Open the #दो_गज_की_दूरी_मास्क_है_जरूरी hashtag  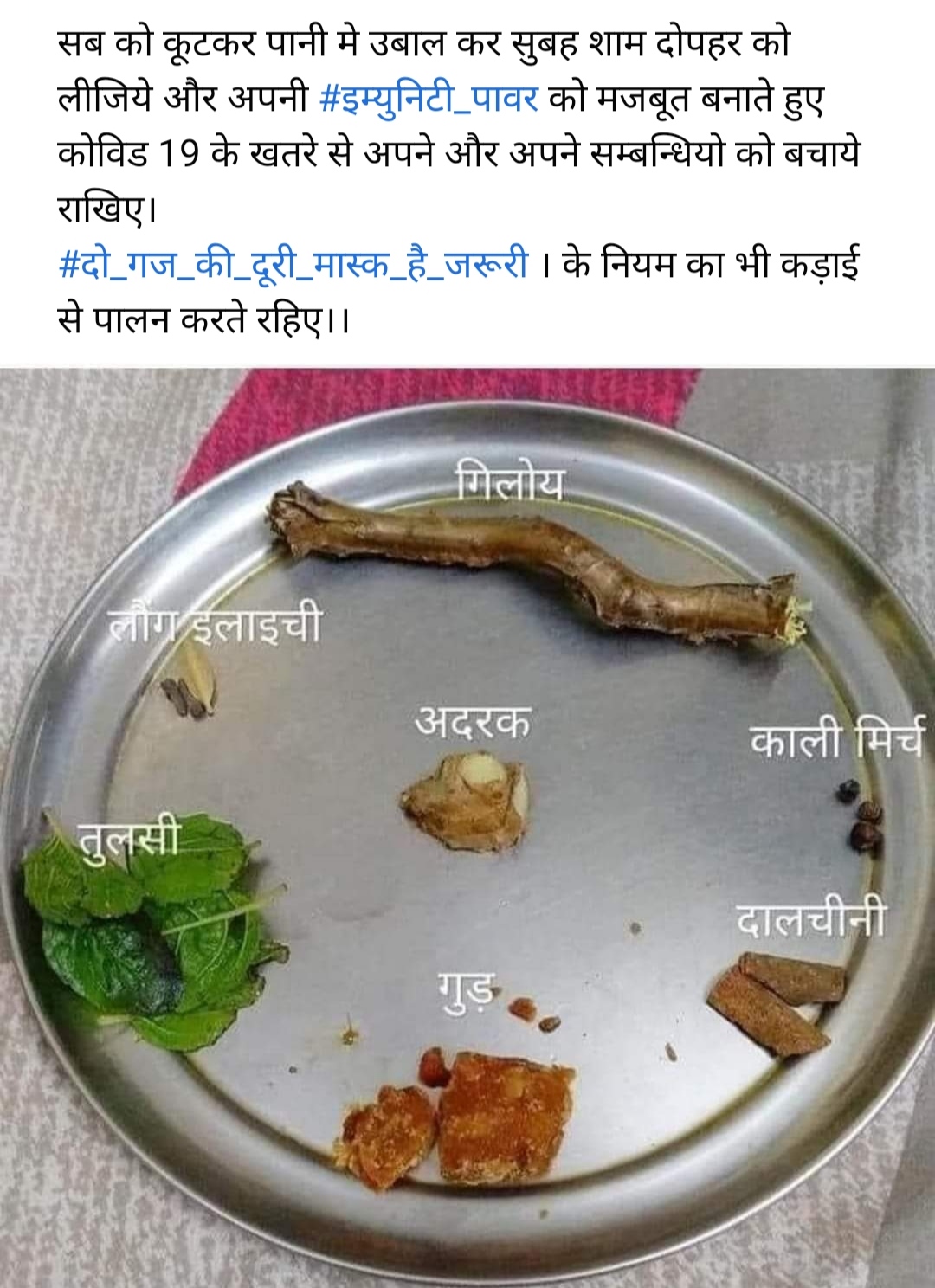pos(293,264)
